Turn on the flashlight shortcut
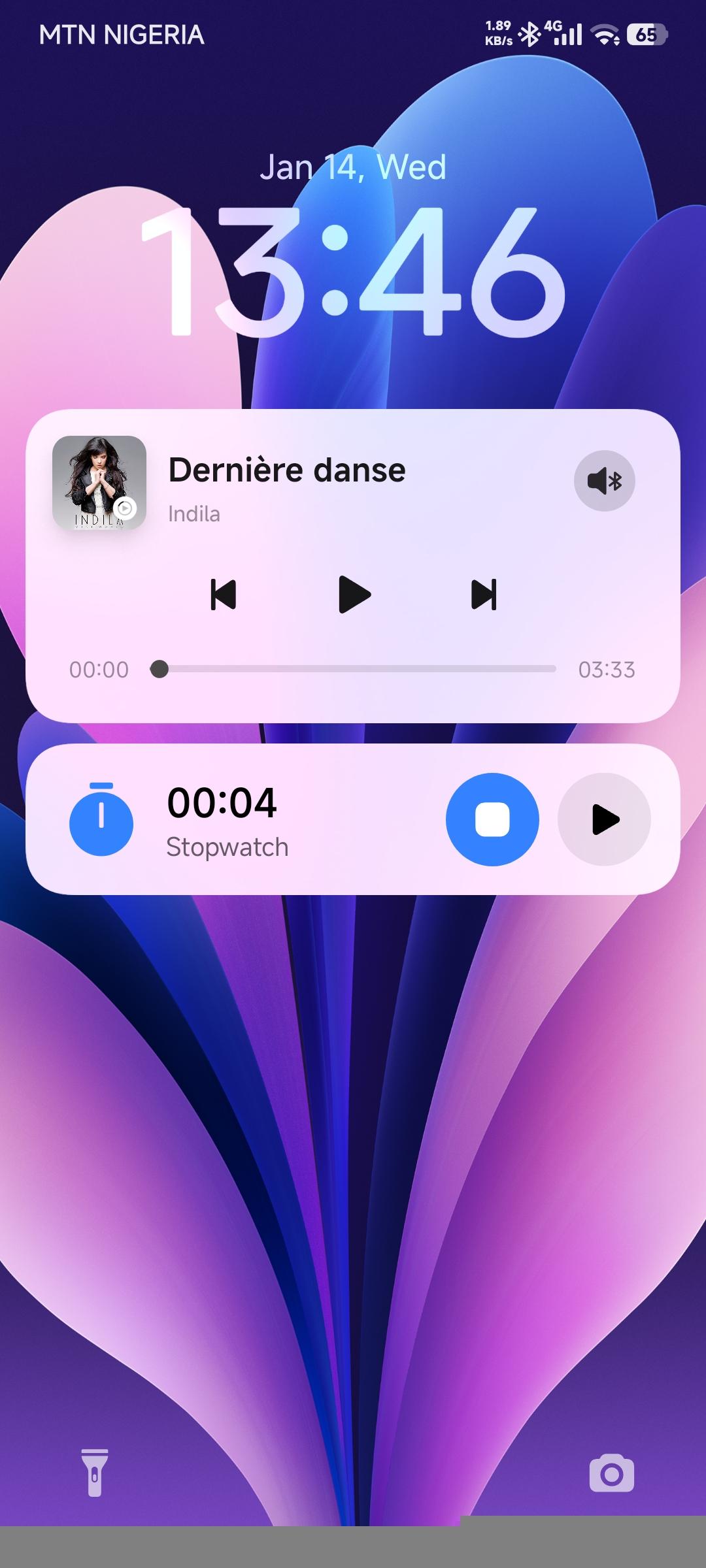 click(94, 1473)
